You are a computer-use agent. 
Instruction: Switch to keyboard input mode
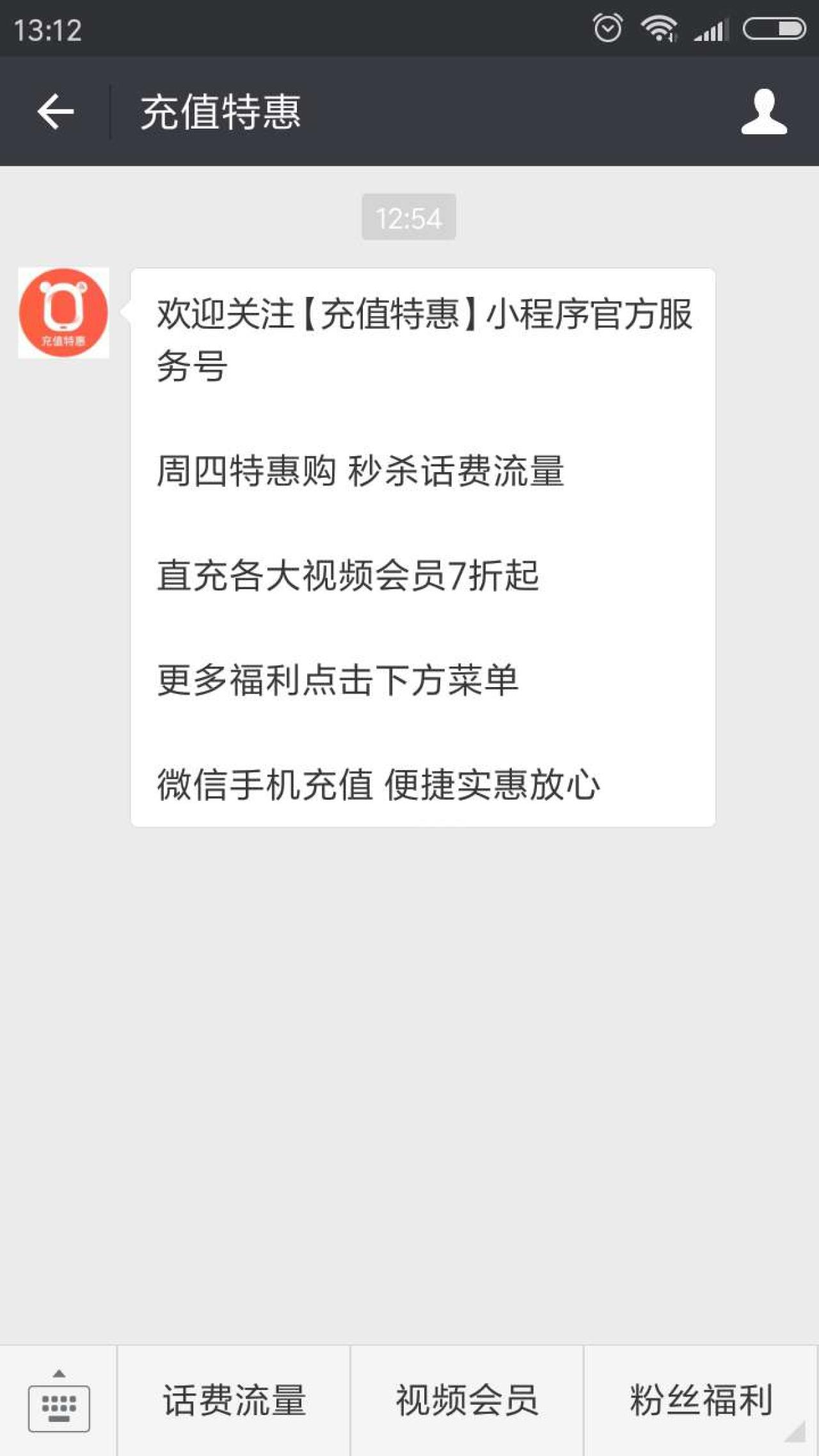(58, 1403)
